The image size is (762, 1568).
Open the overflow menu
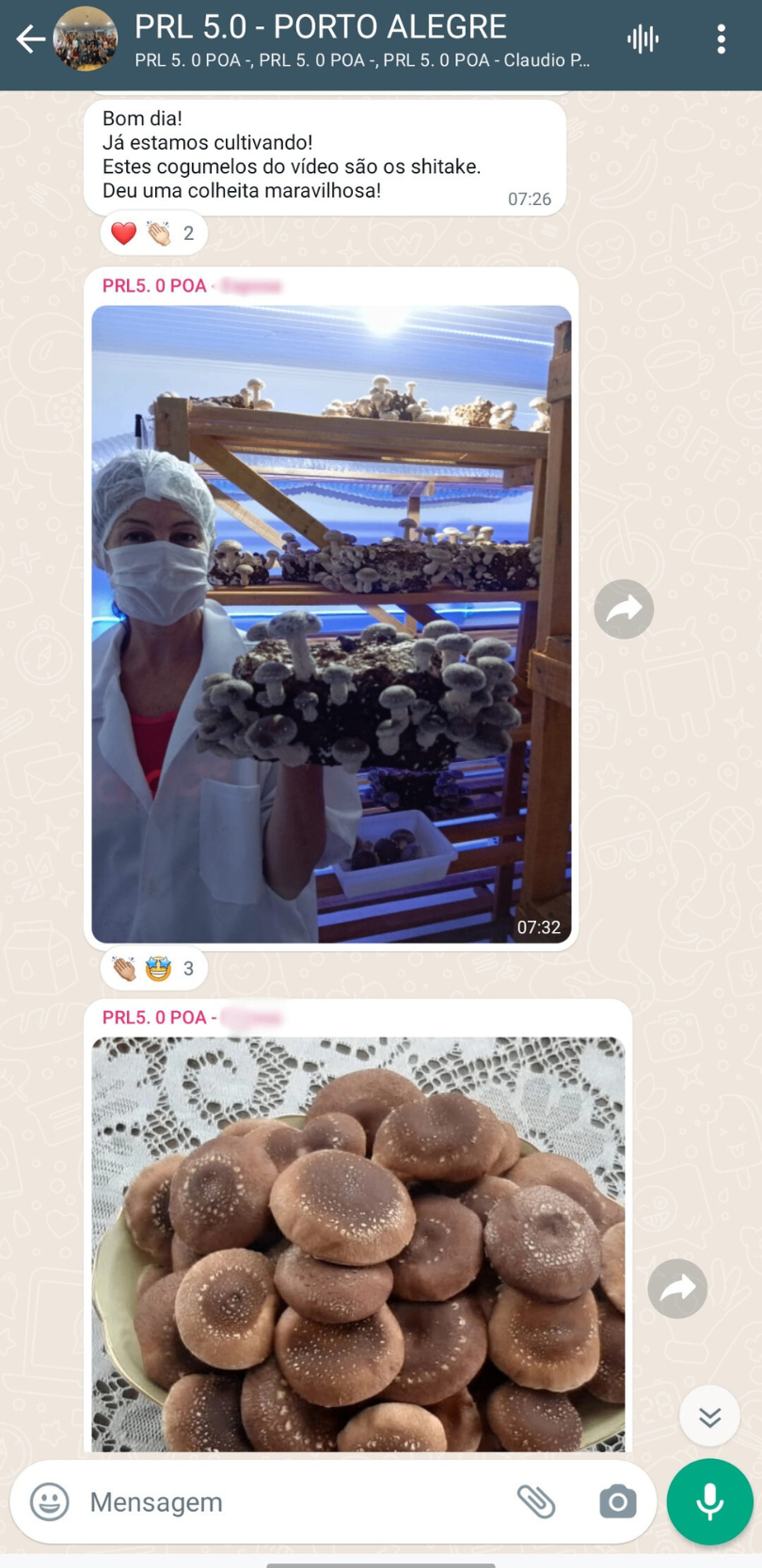[x=721, y=40]
